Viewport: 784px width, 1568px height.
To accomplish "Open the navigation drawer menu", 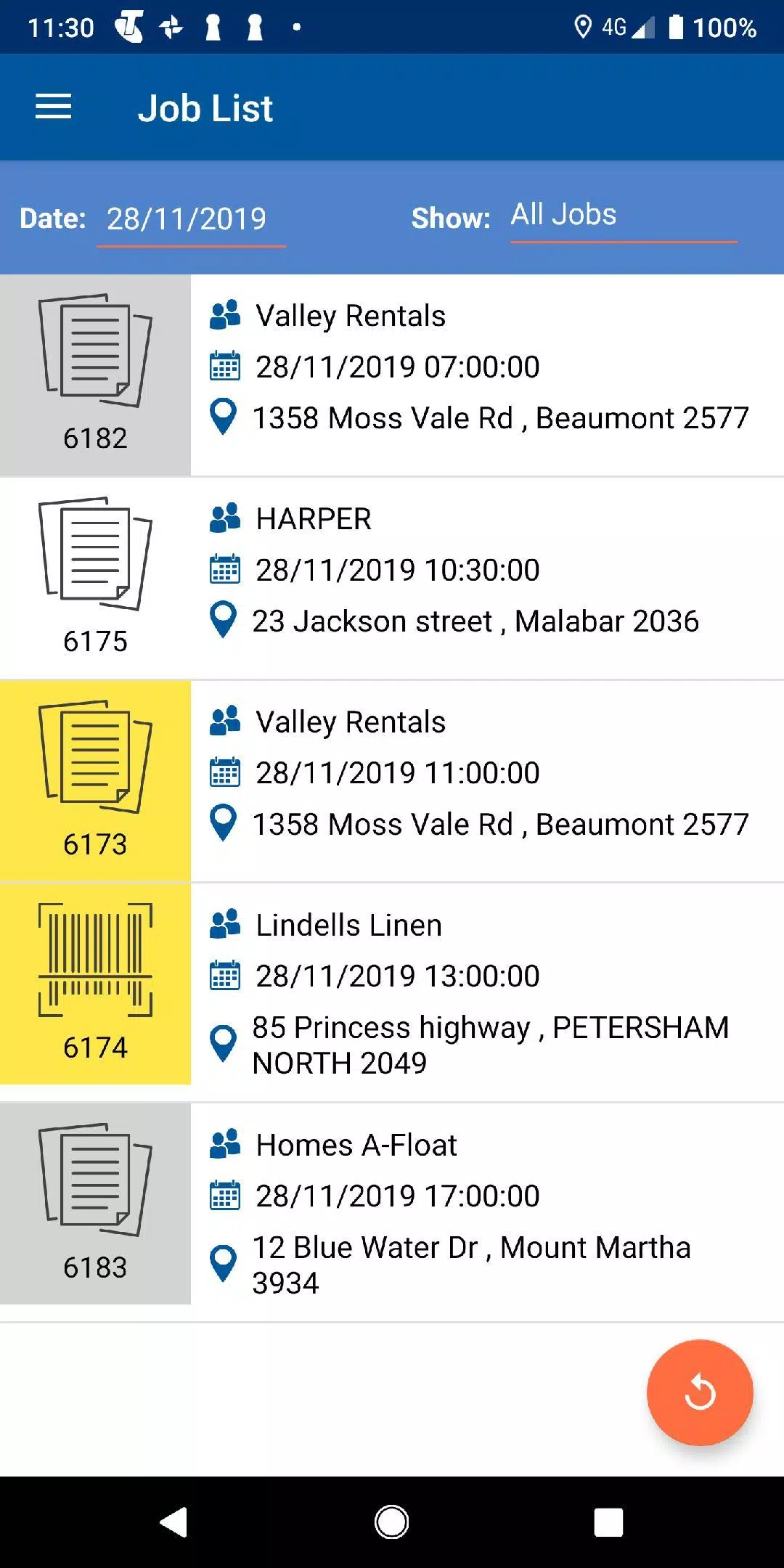I will pos(53,107).
